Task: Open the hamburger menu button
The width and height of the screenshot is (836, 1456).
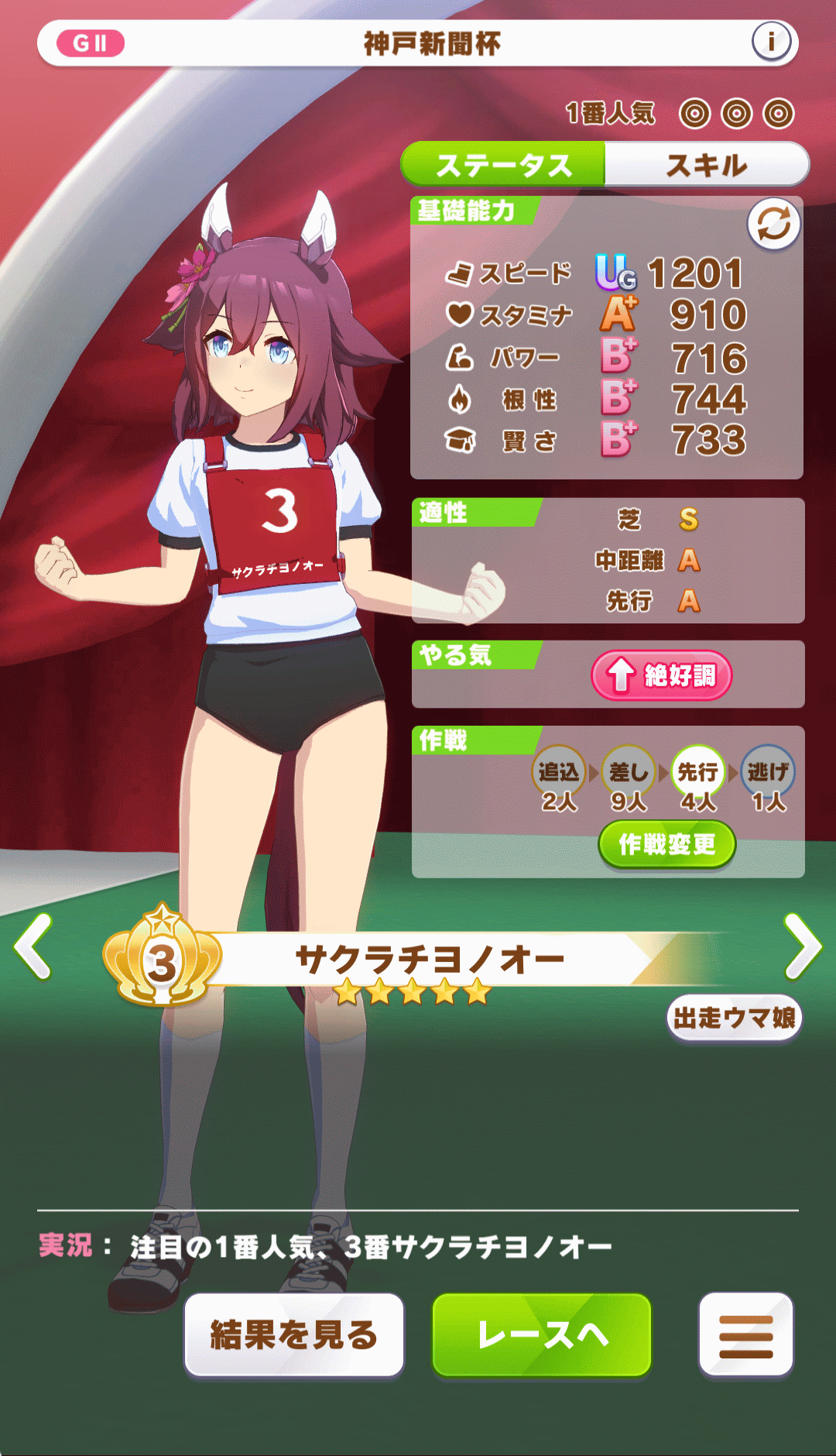Action: [x=745, y=1334]
